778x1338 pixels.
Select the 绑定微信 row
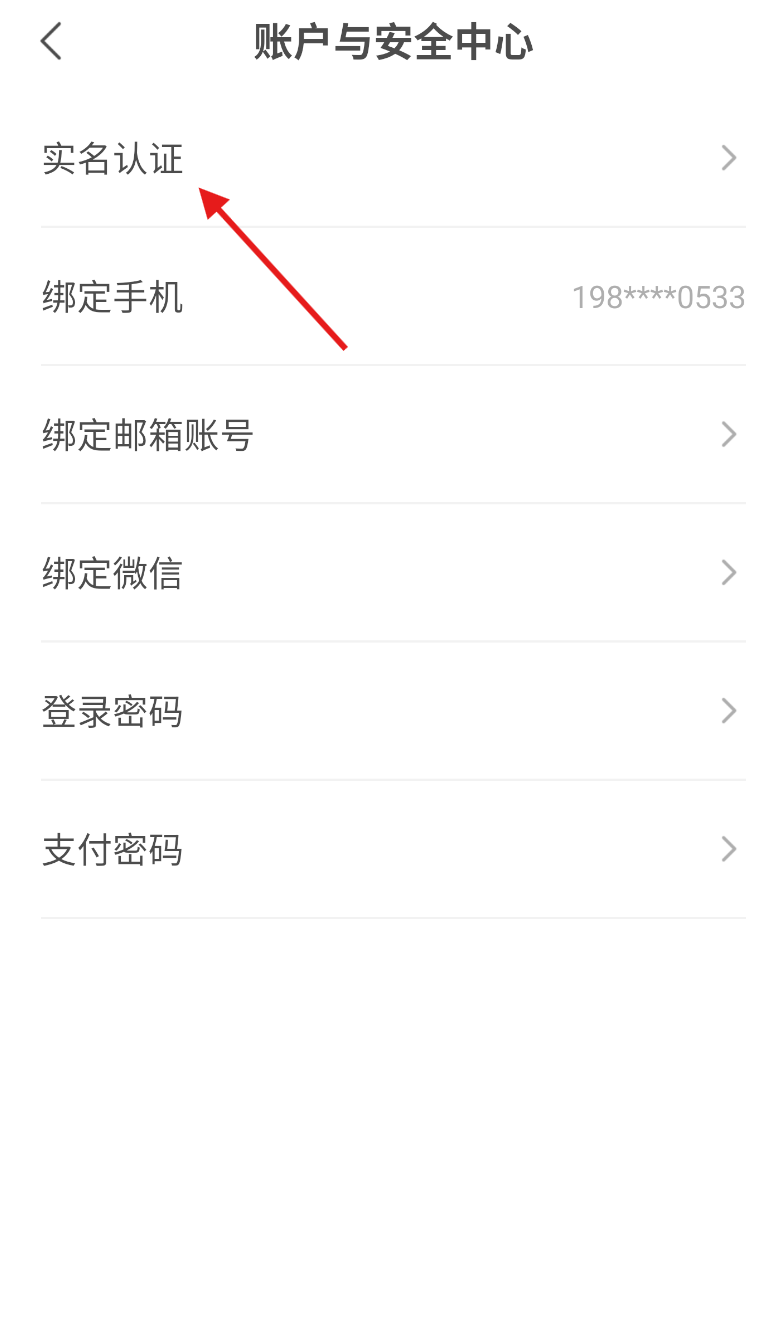[389, 573]
